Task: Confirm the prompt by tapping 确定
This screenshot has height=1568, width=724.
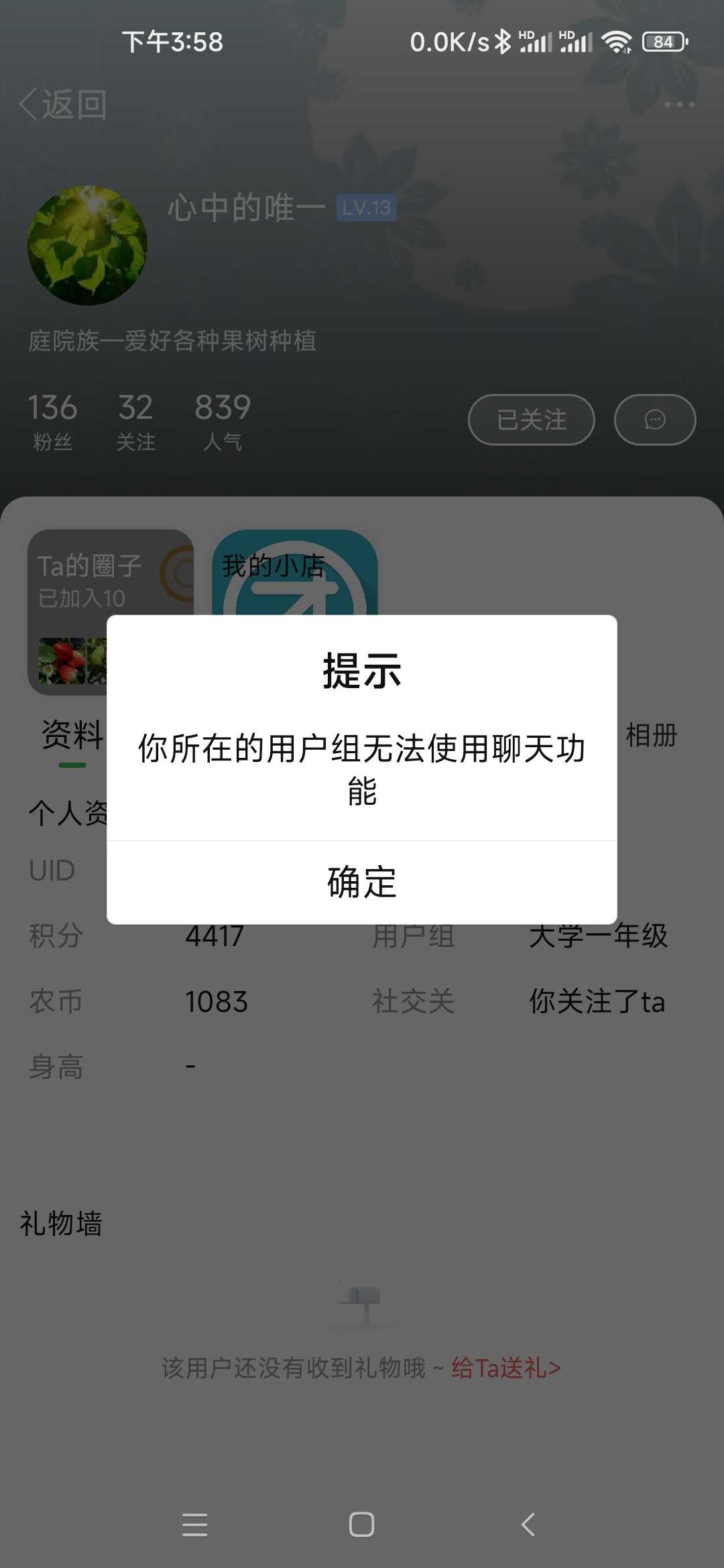Action: 362,883
